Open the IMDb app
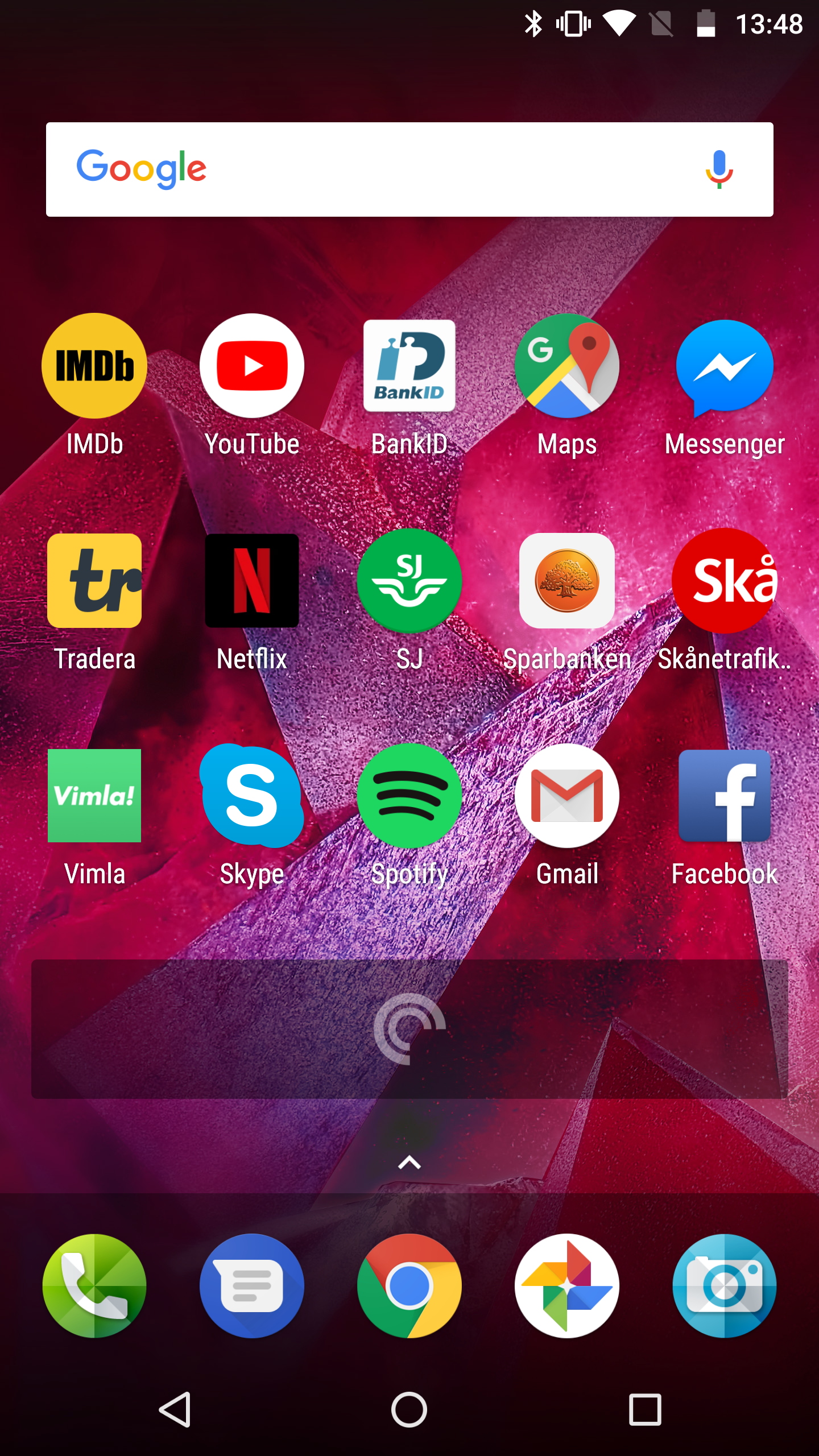819x1456 pixels. click(x=94, y=366)
